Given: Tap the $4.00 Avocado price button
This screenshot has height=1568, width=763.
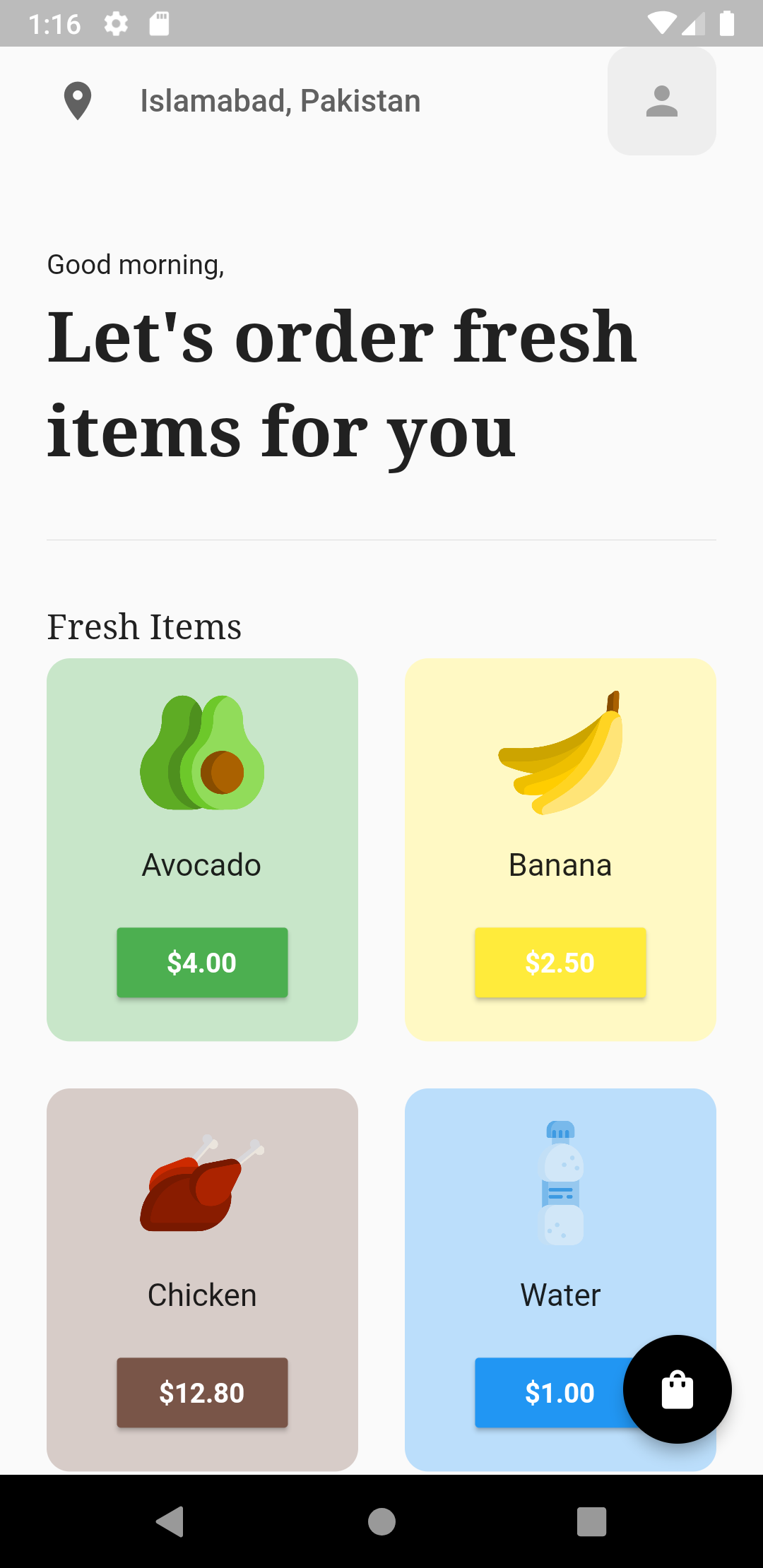Looking at the screenshot, I should click(202, 963).
